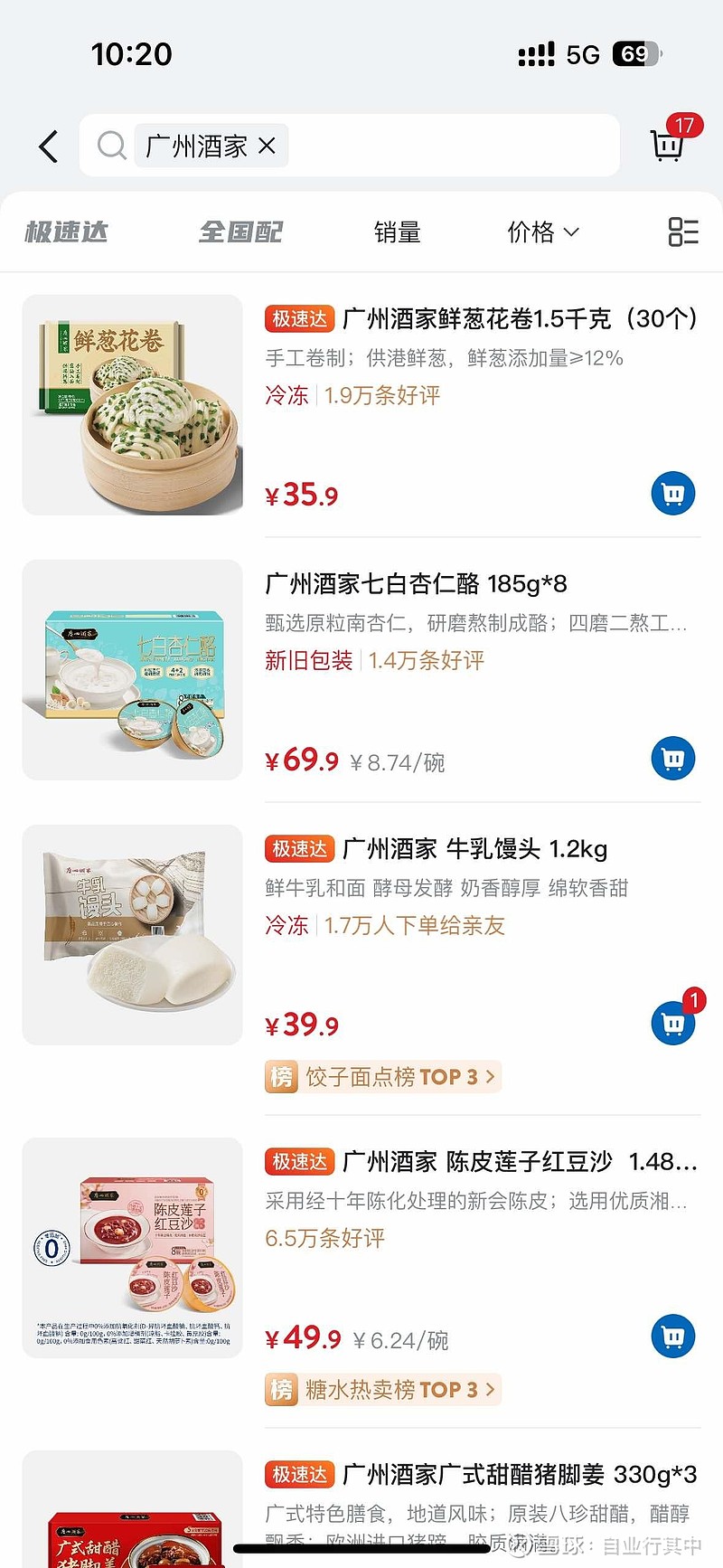Tap the back arrow to return
Viewport: 723px width, 1568px height.
click(x=48, y=145)
